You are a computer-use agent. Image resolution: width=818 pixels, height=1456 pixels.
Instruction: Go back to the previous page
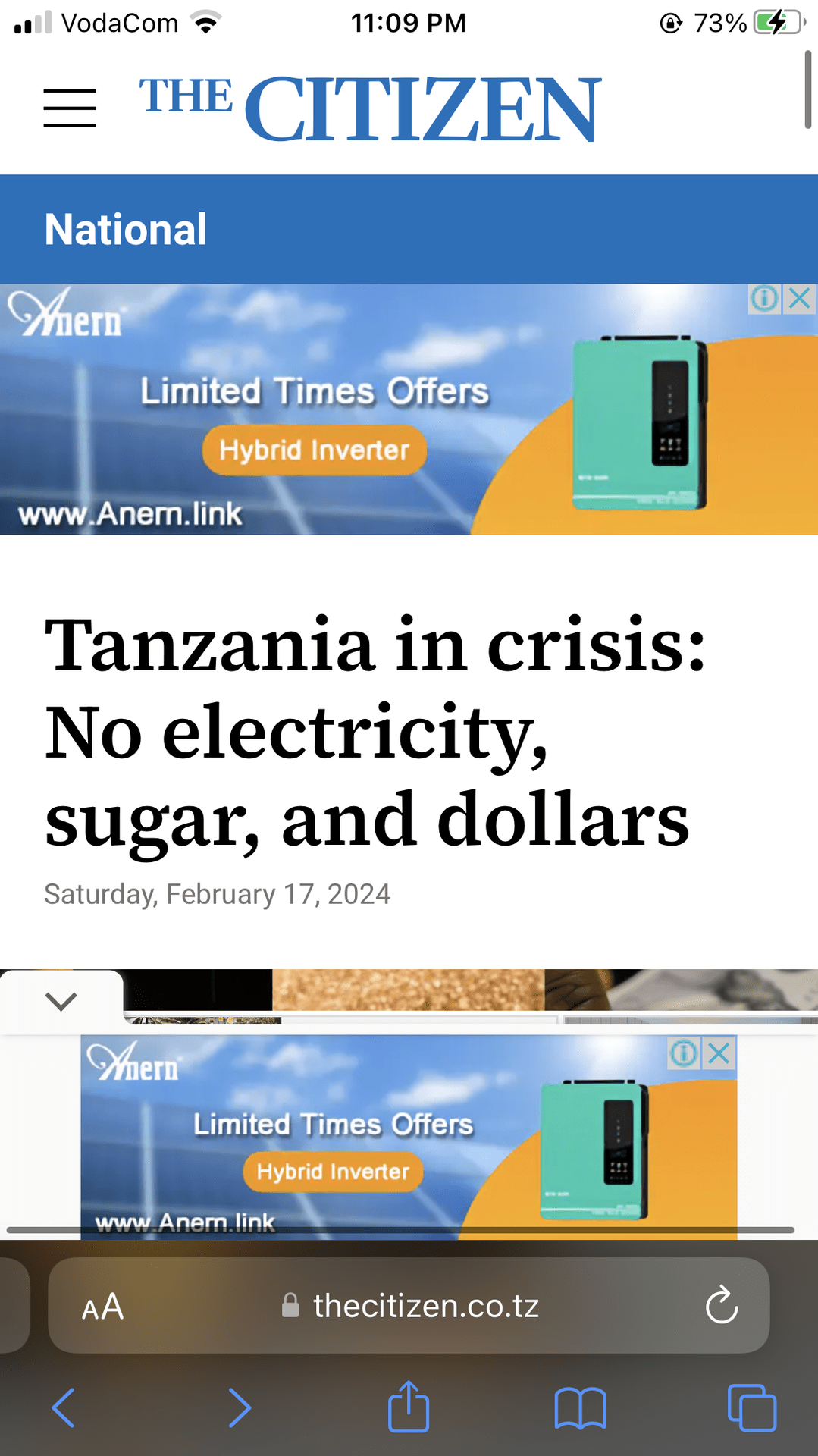[x=64, y=1408]
